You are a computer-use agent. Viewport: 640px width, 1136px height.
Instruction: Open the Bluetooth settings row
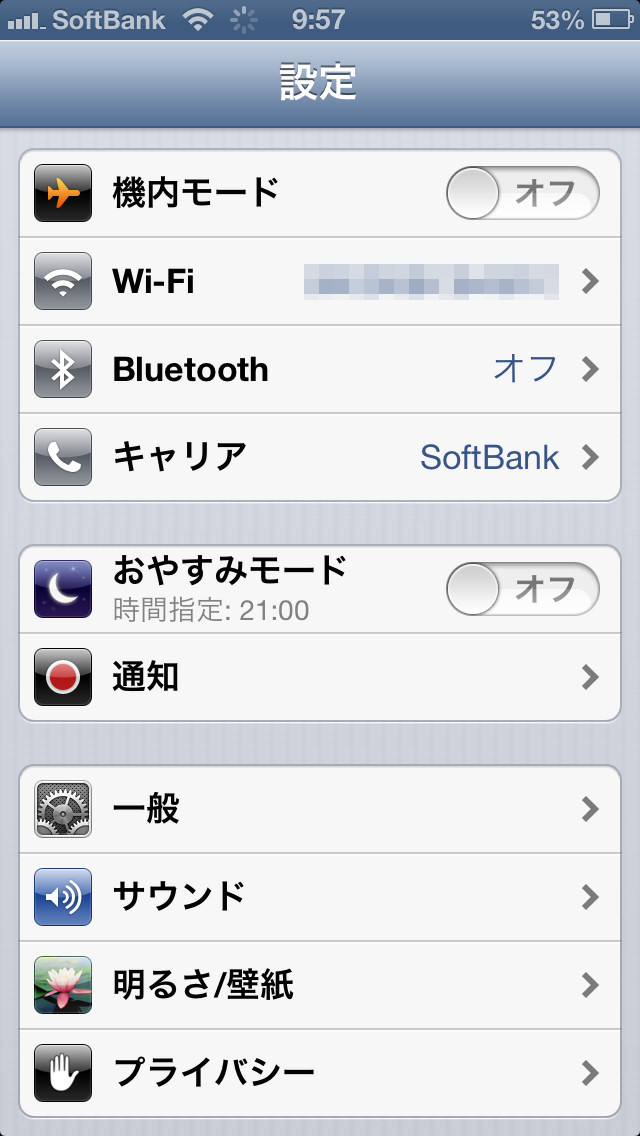click(320, 369)
